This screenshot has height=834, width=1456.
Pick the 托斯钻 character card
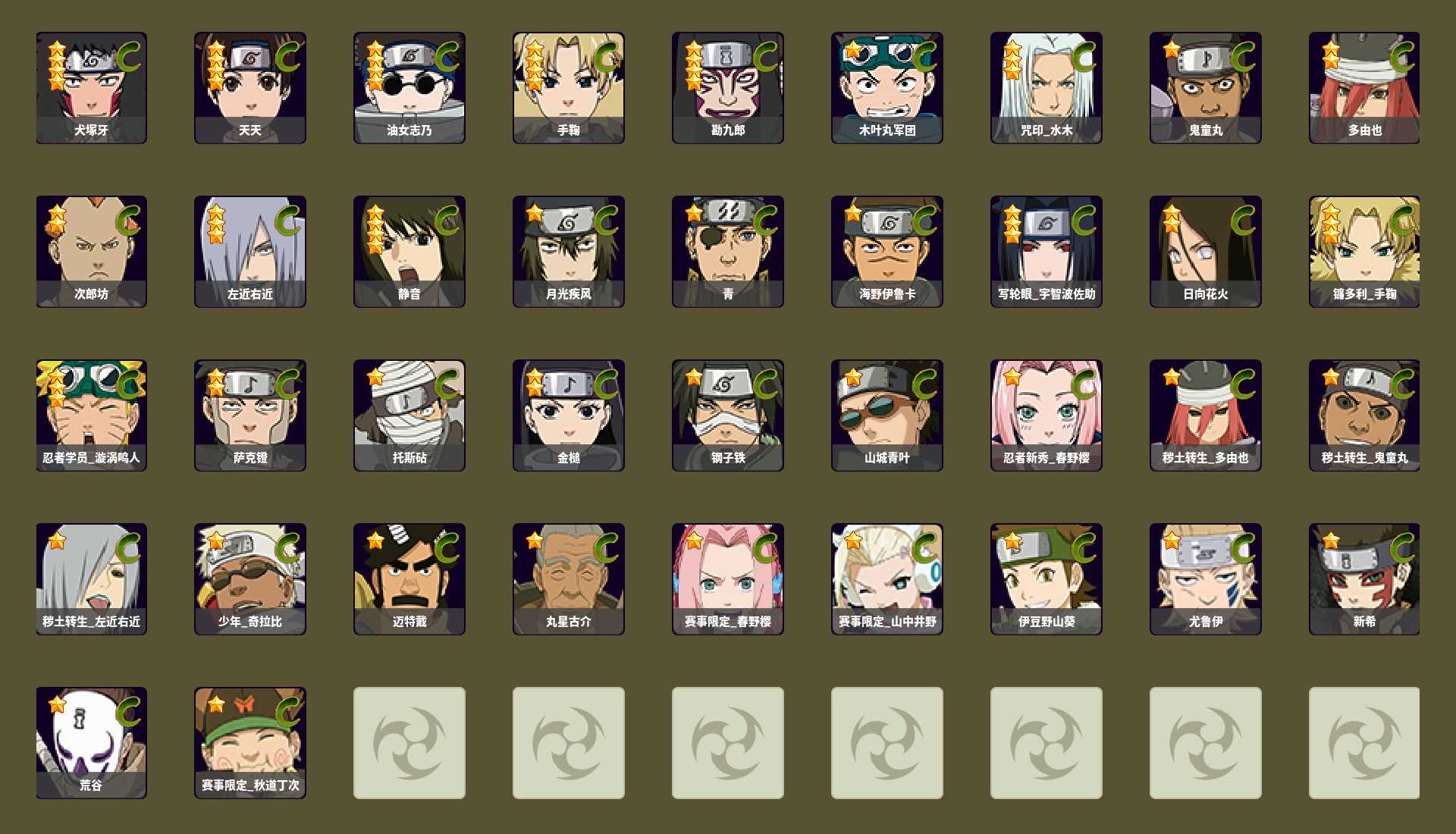409,415
